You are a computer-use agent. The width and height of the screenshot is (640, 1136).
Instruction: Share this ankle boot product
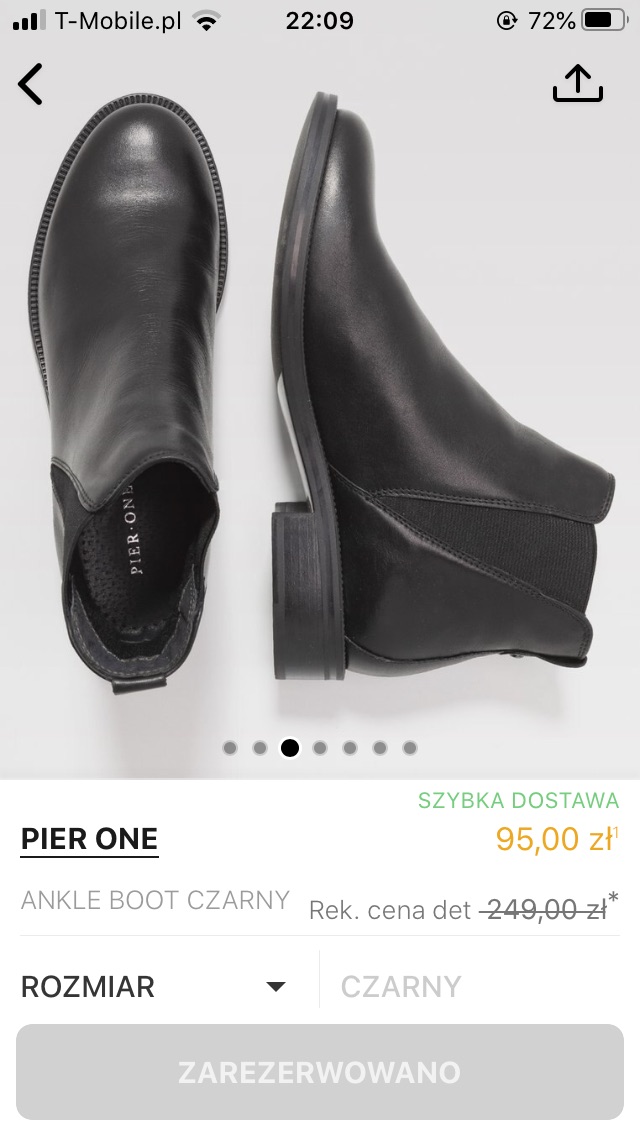pyautogui.click(x=578, y=84)
